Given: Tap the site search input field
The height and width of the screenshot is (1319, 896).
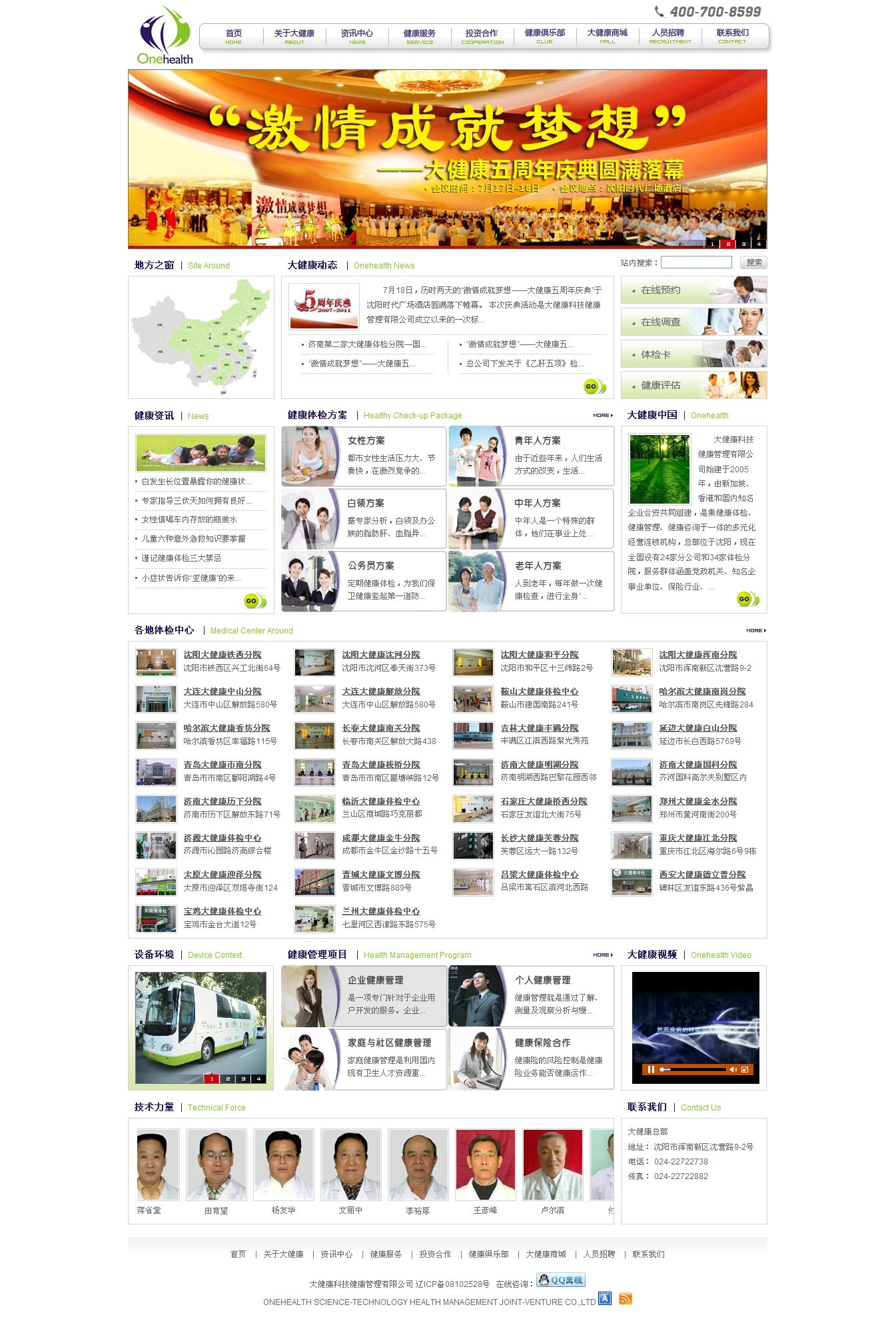Looking at the screenshot, I should (x=696, y=262).
